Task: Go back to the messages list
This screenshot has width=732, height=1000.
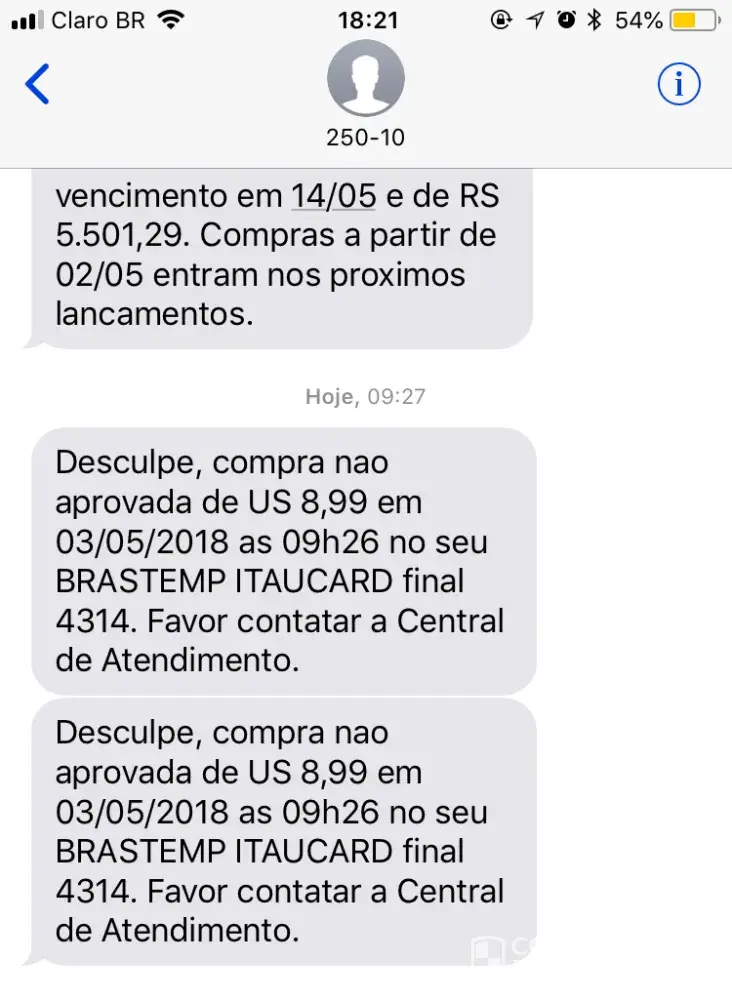Action: (x=37, y=85)
